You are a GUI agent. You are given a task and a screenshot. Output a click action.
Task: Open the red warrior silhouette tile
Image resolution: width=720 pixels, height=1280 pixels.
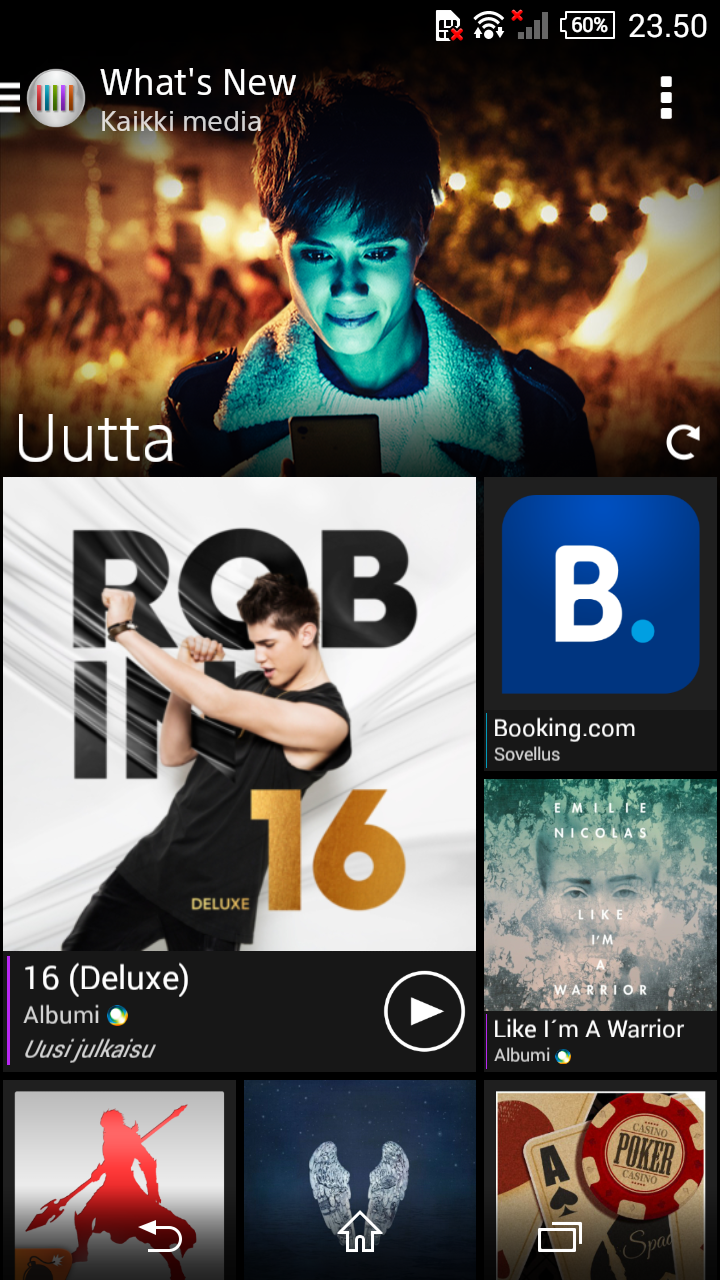point(119,1180)
